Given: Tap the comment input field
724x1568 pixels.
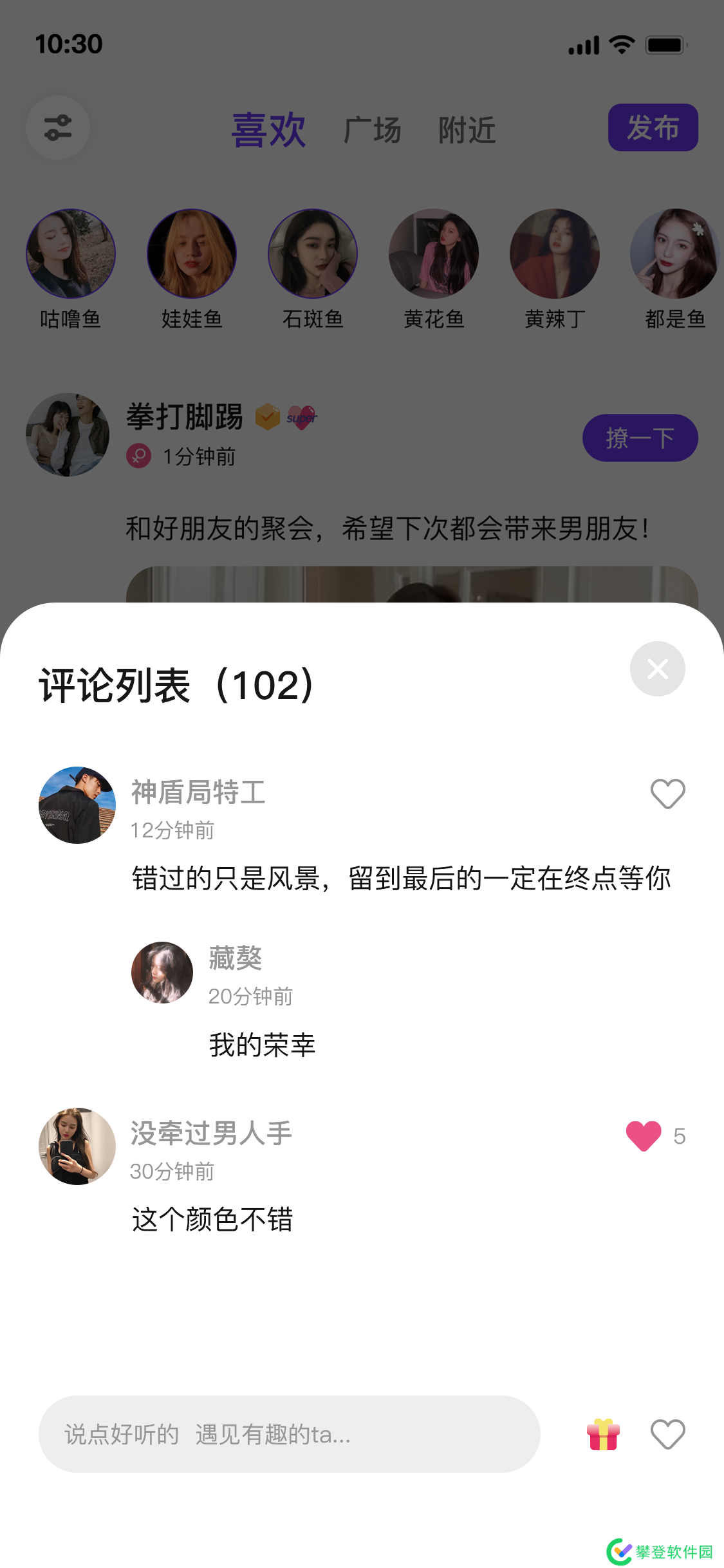Looking at the screenshot, I should 290,1434.
